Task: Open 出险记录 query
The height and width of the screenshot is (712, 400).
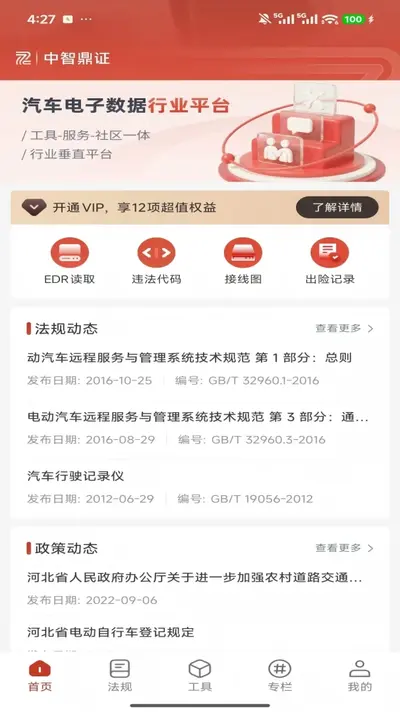Action: 330,261
